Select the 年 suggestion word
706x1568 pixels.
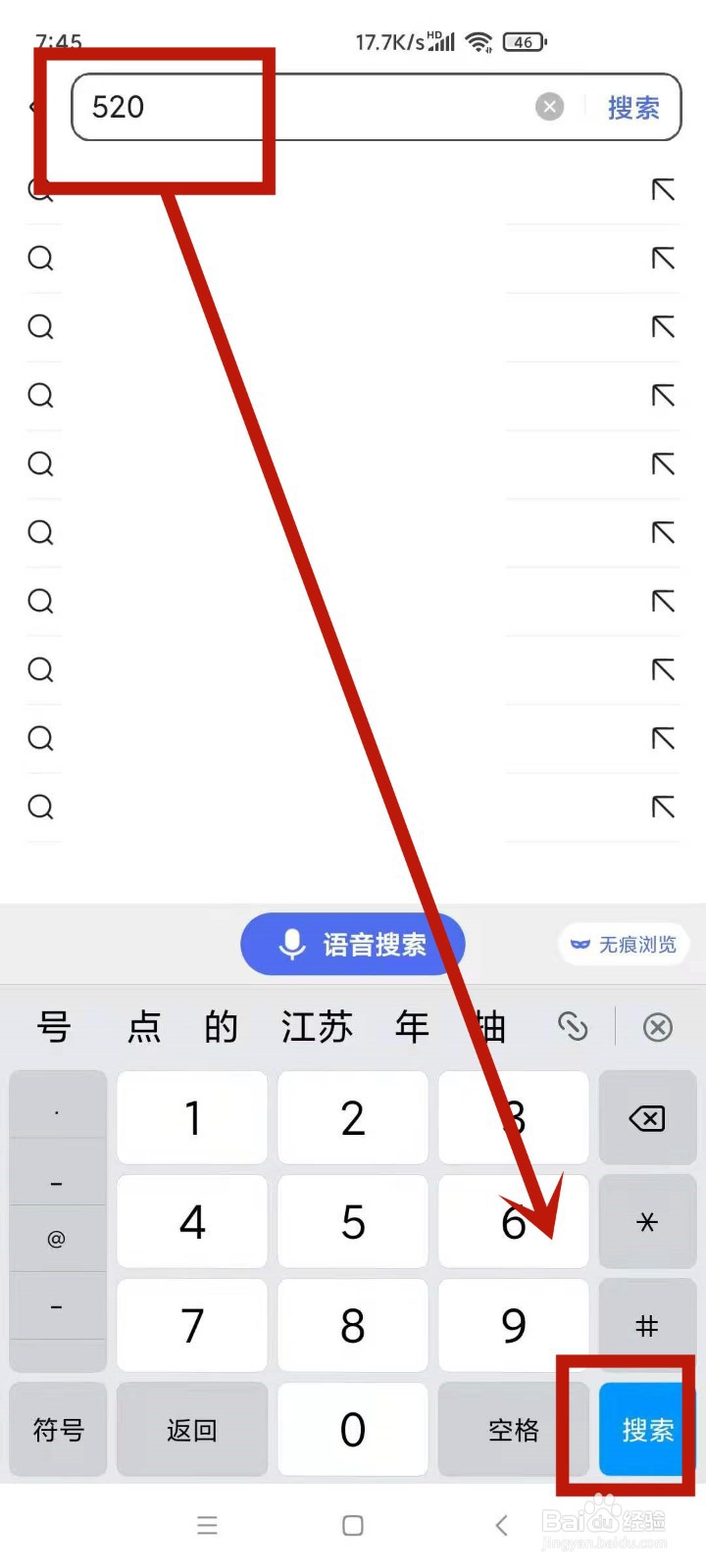(x=411, y=1027)
